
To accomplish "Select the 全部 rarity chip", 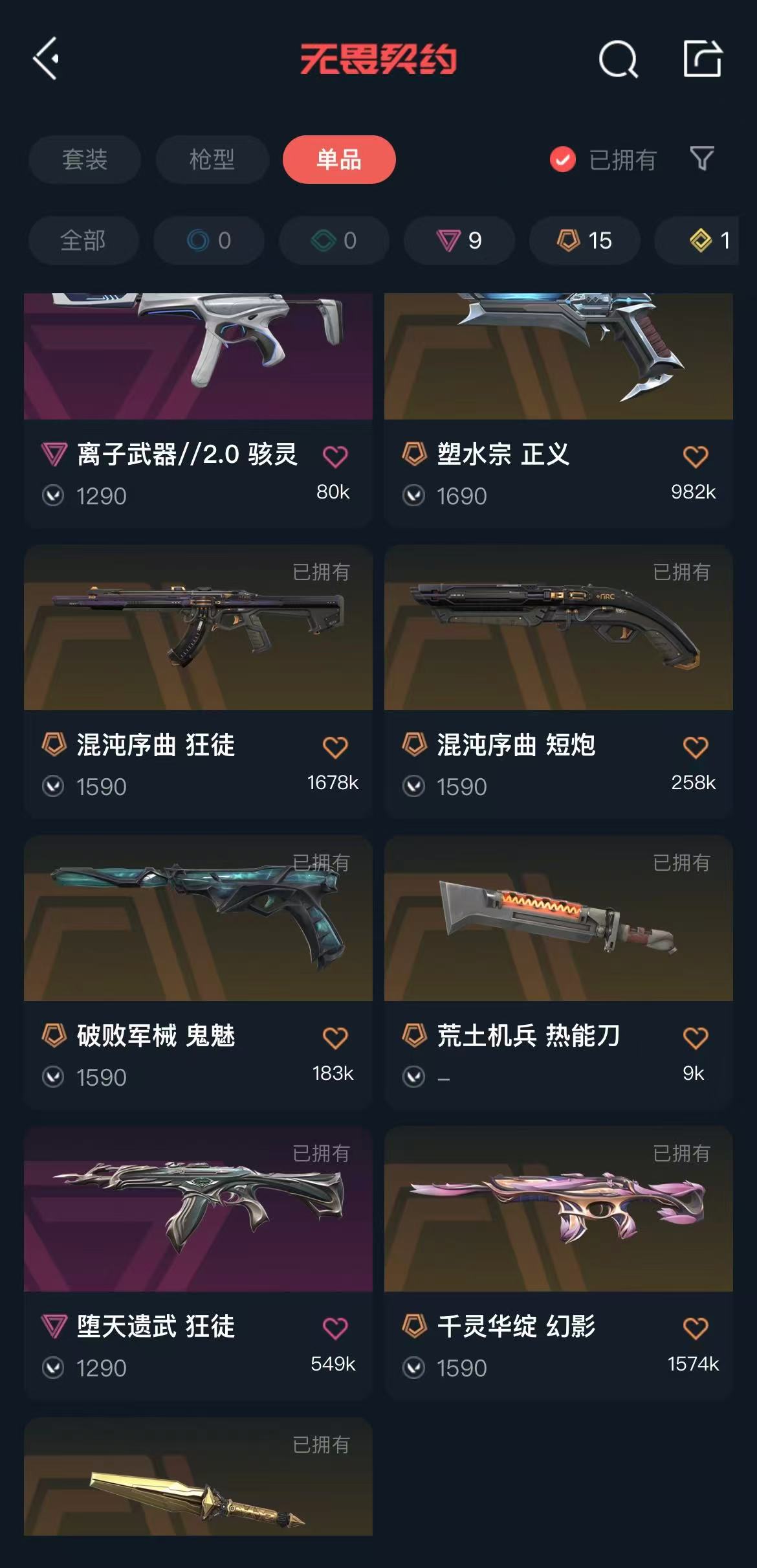I will point(83,241).
